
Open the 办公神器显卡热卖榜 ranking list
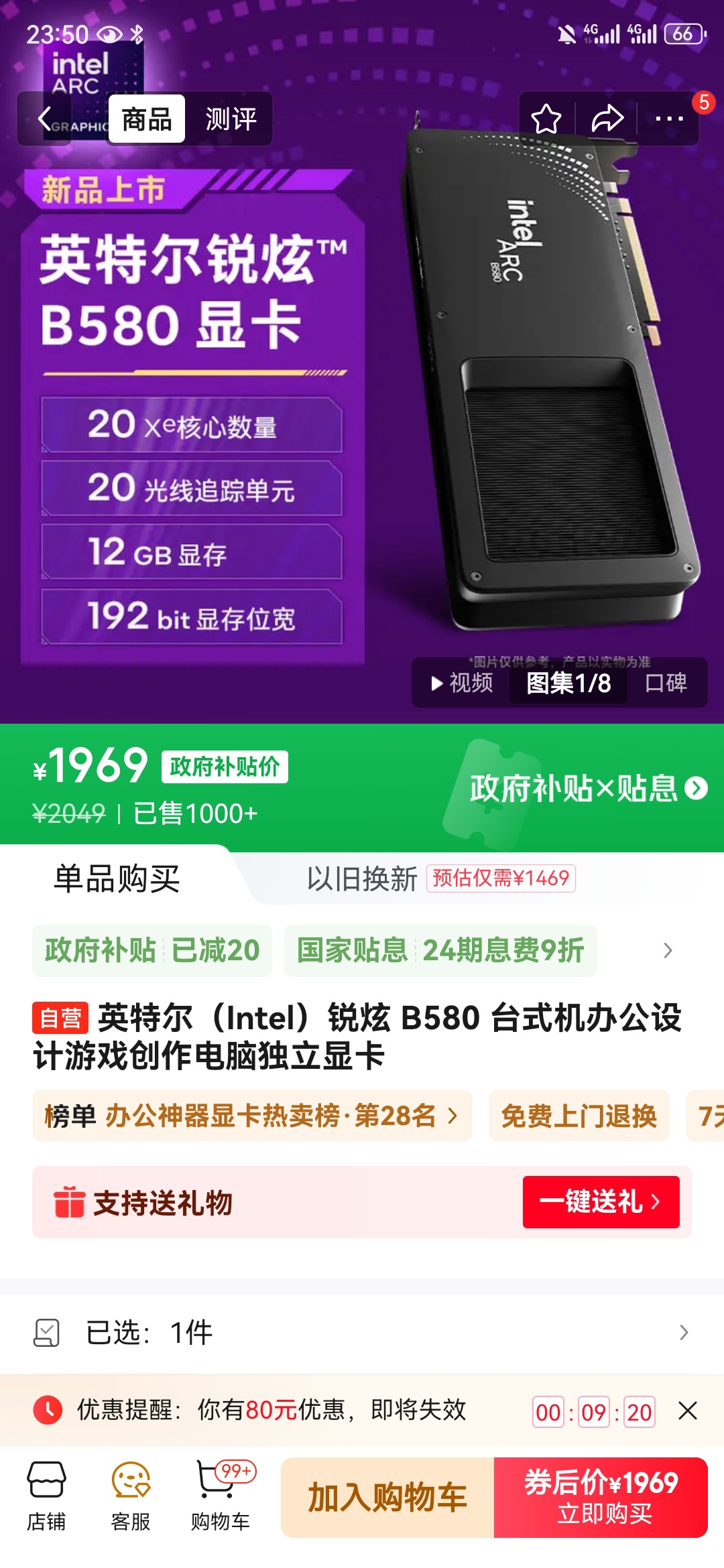252,1116
